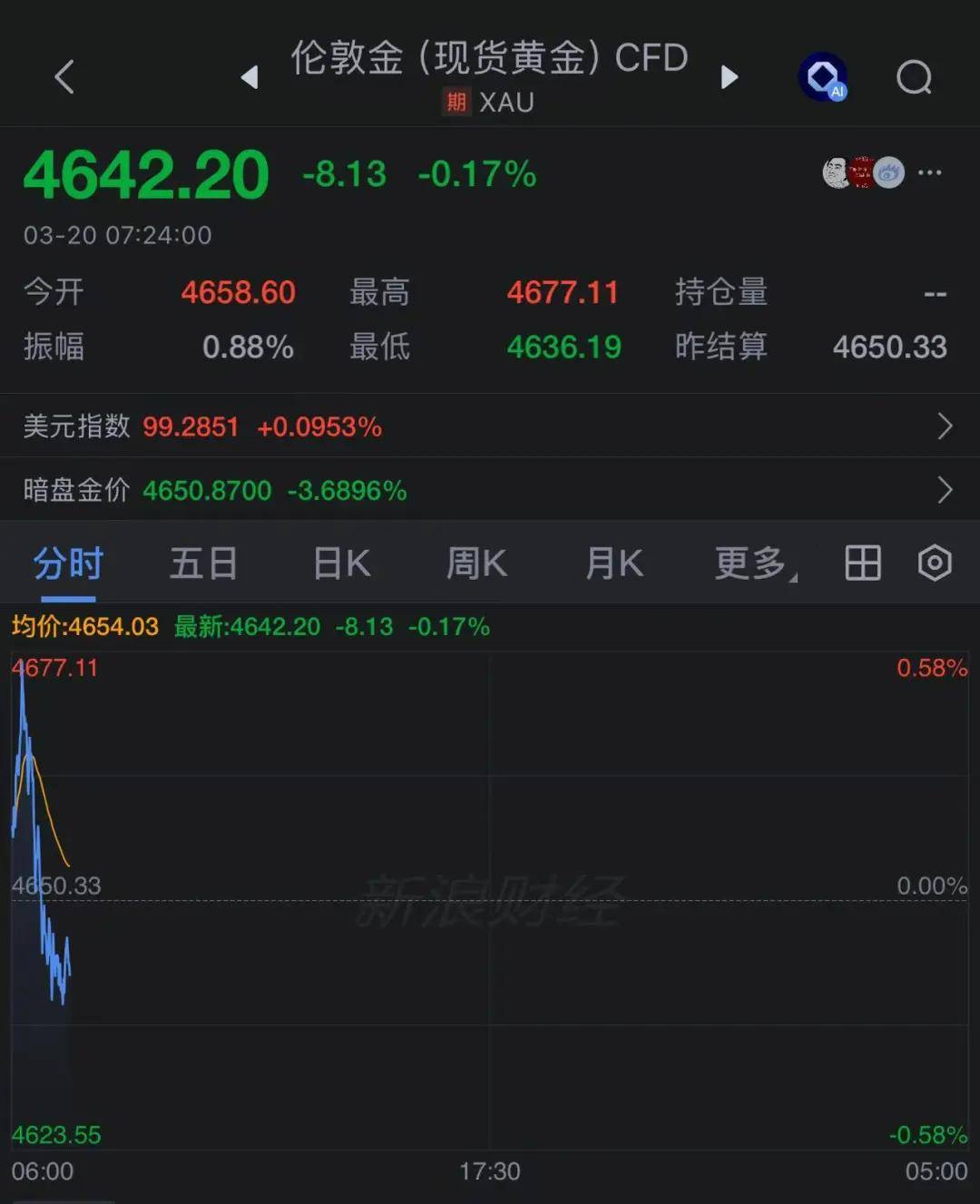
Task: Switch to the 日K chart tab
Action: coord(339,563)
